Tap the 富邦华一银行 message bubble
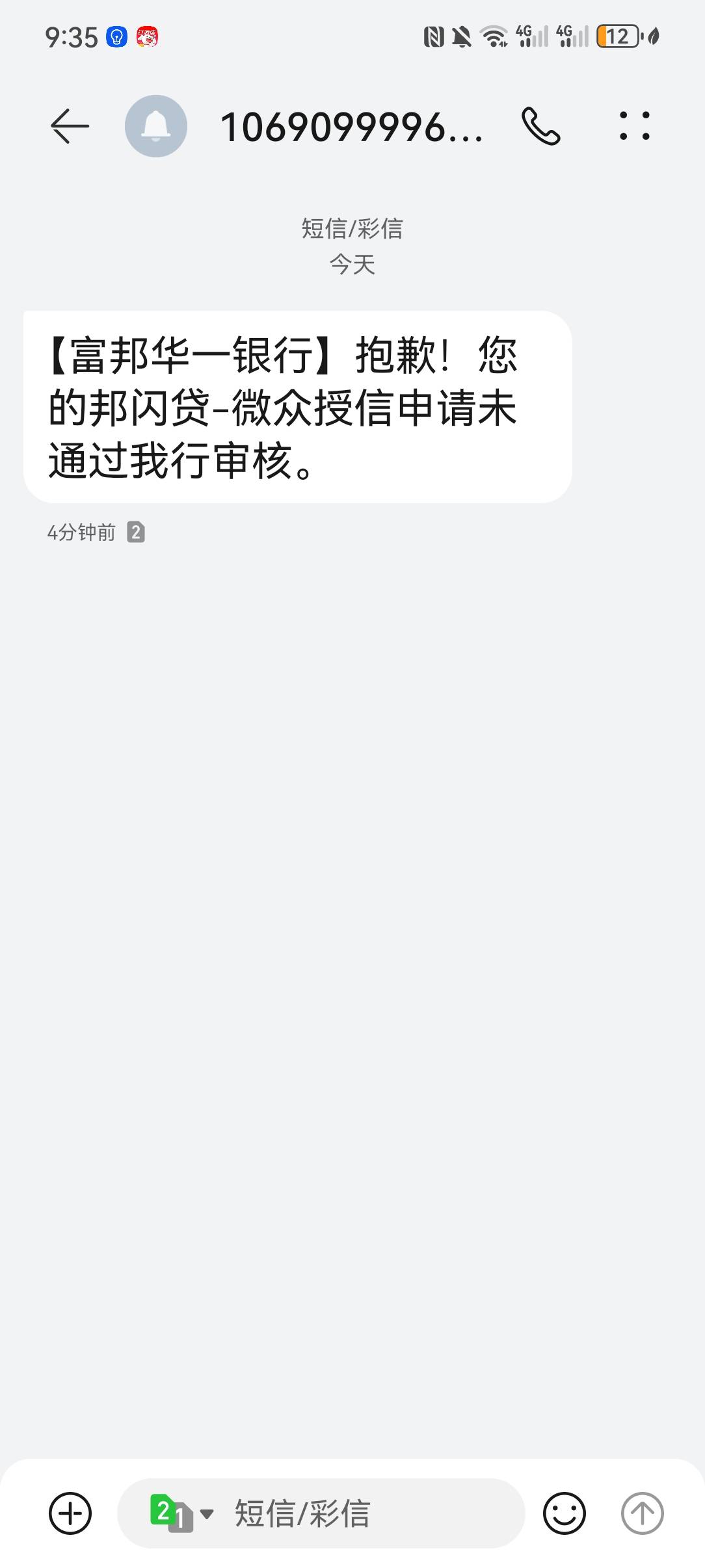705x1568 pixels. click(x=298, y=407)
